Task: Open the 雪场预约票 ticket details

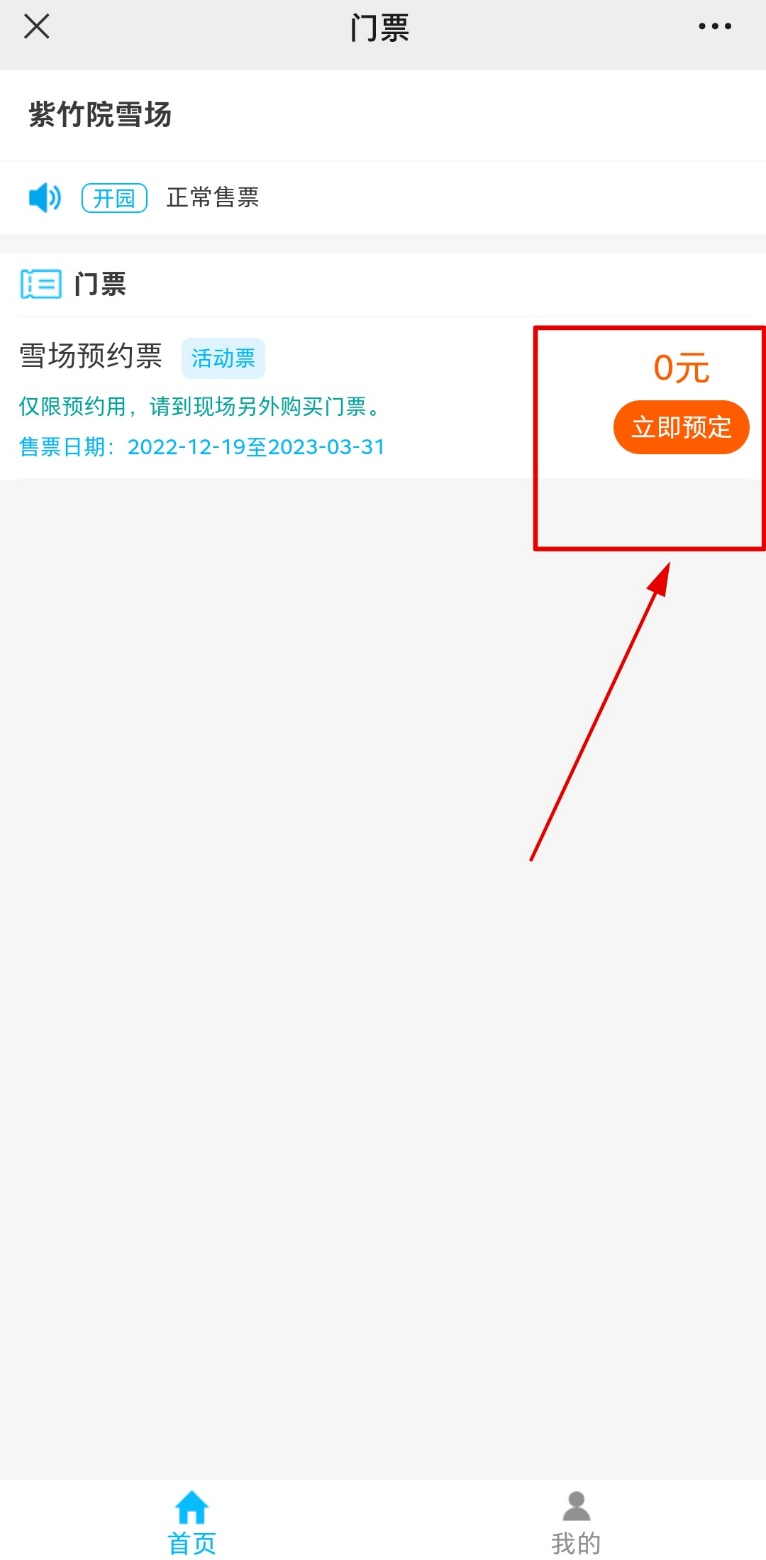Action: pyautogui.click(x=91, y=356)
